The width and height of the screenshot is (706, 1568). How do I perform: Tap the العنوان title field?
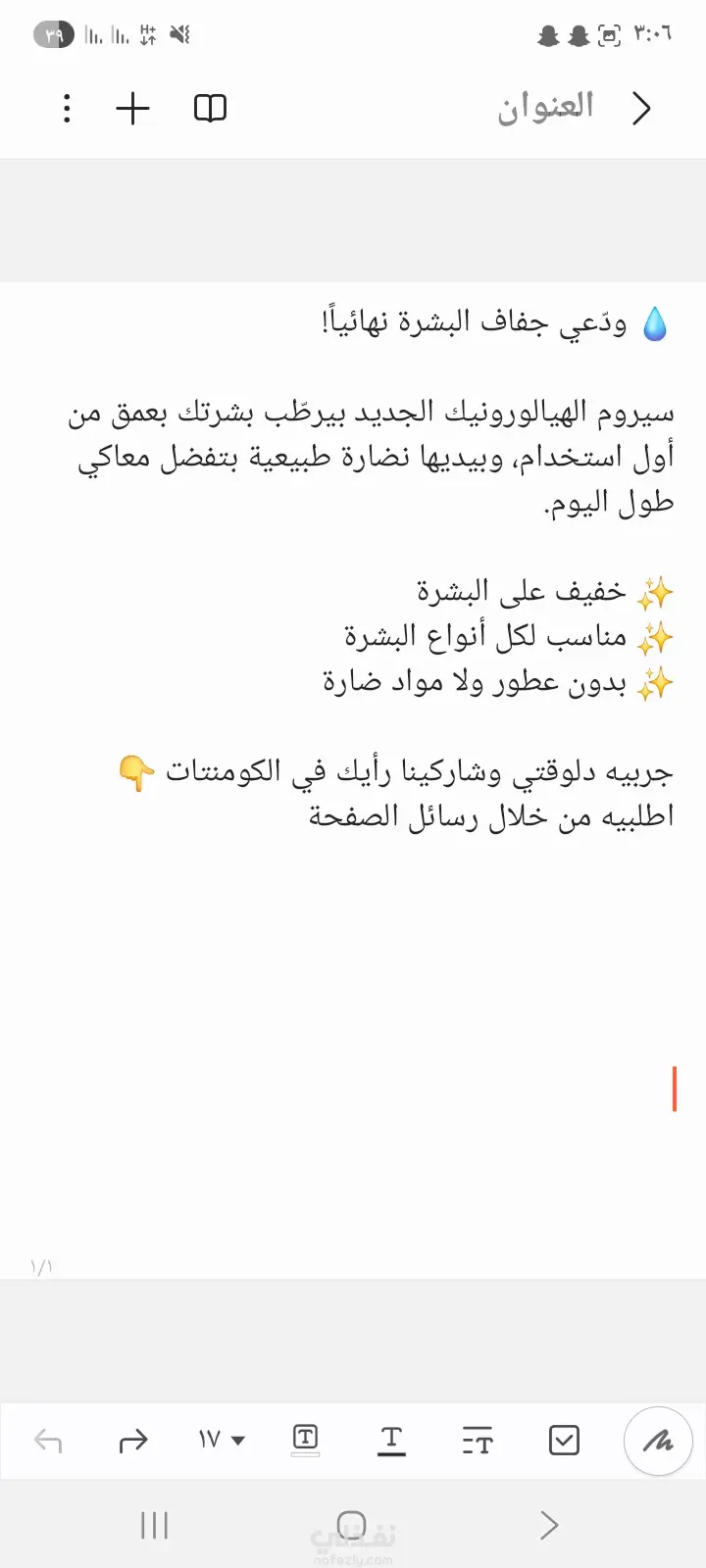[x=545, y=107]
